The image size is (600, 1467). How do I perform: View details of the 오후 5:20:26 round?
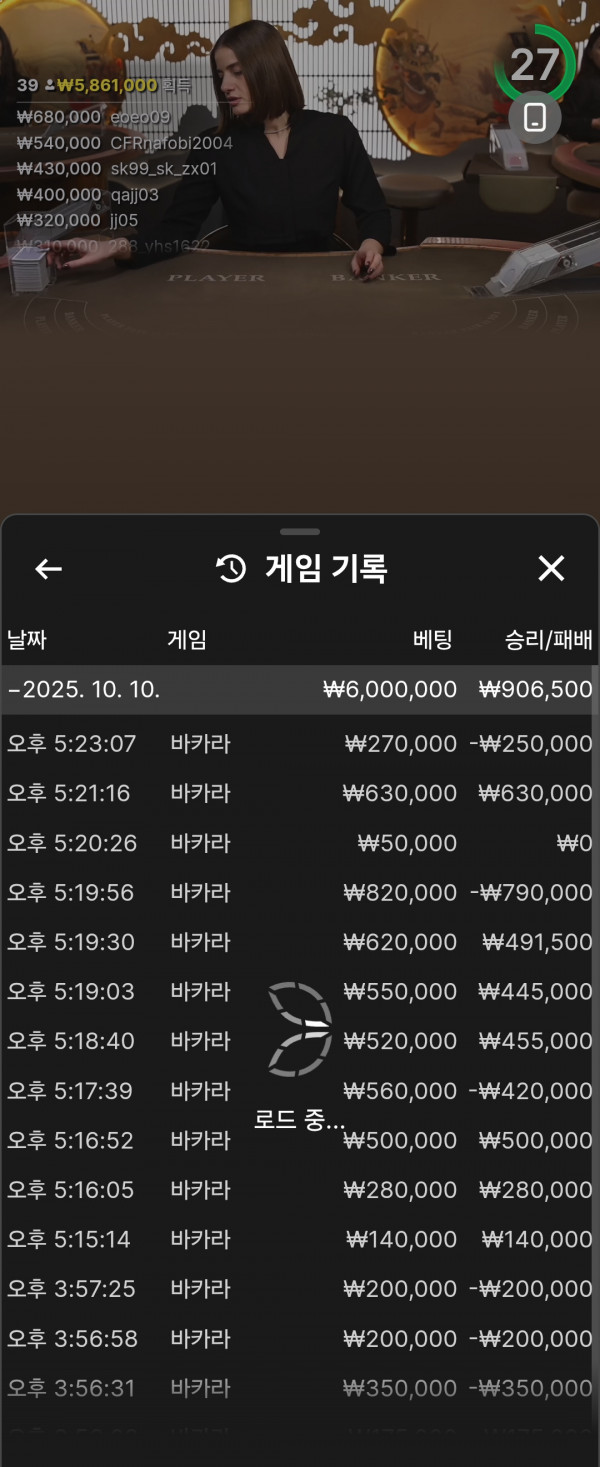click(x=299, y=843)
